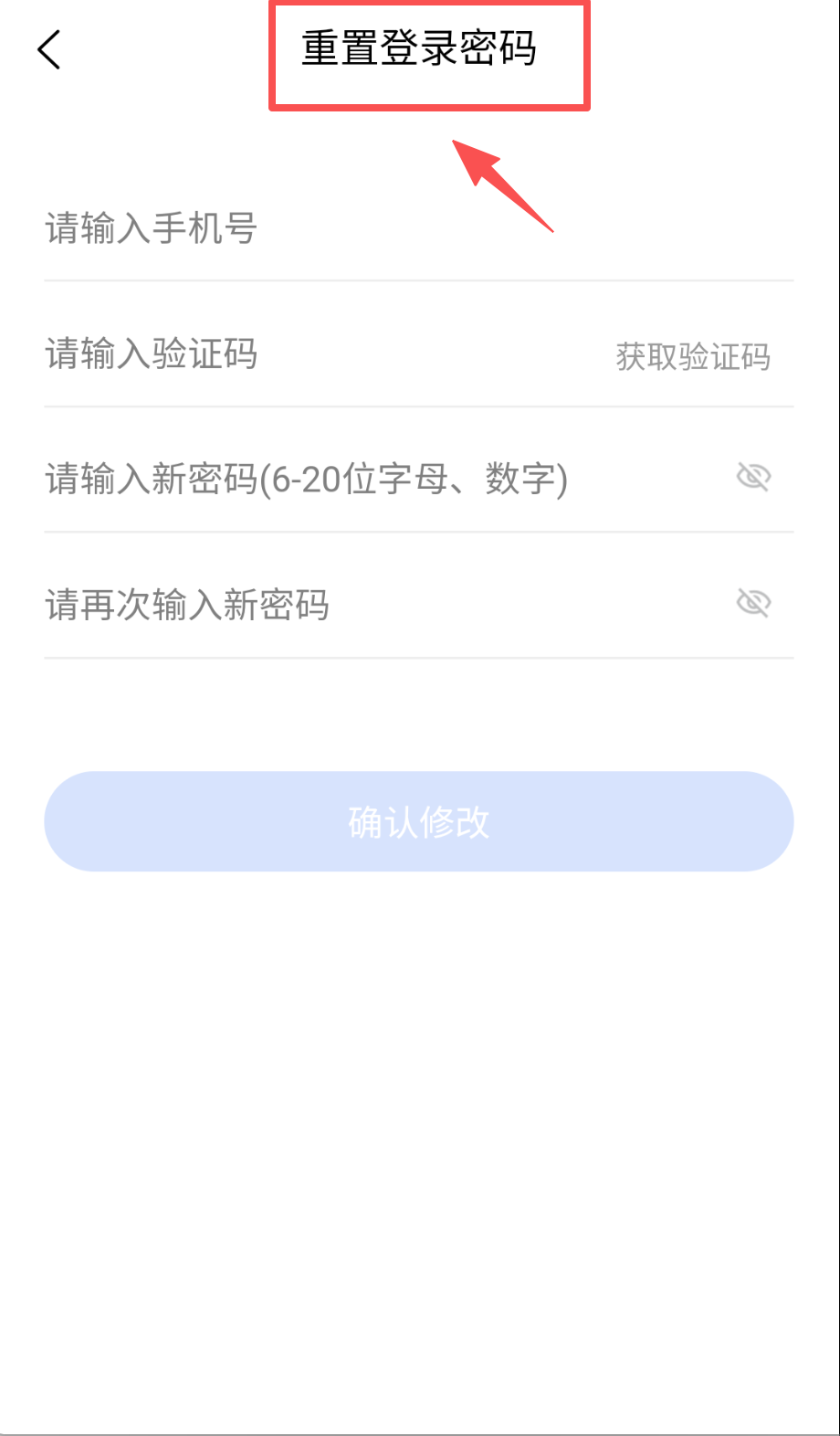Tap the 请再次输入新密码 confirmation field
Image resolution: width=840 pixels, height=1436 pixels.
(365, 605)
